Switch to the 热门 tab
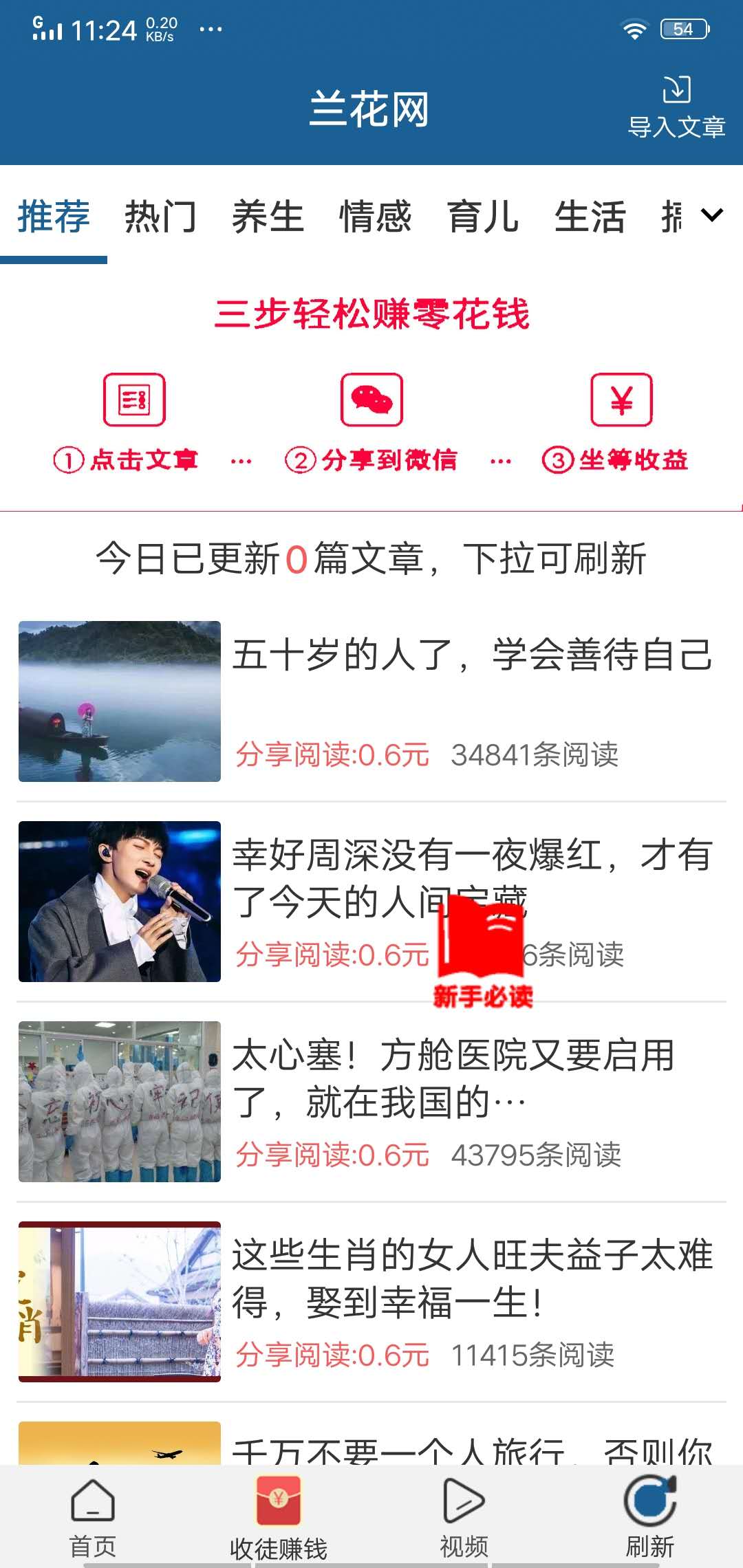743x1568 pixels. tap(160, 217)
